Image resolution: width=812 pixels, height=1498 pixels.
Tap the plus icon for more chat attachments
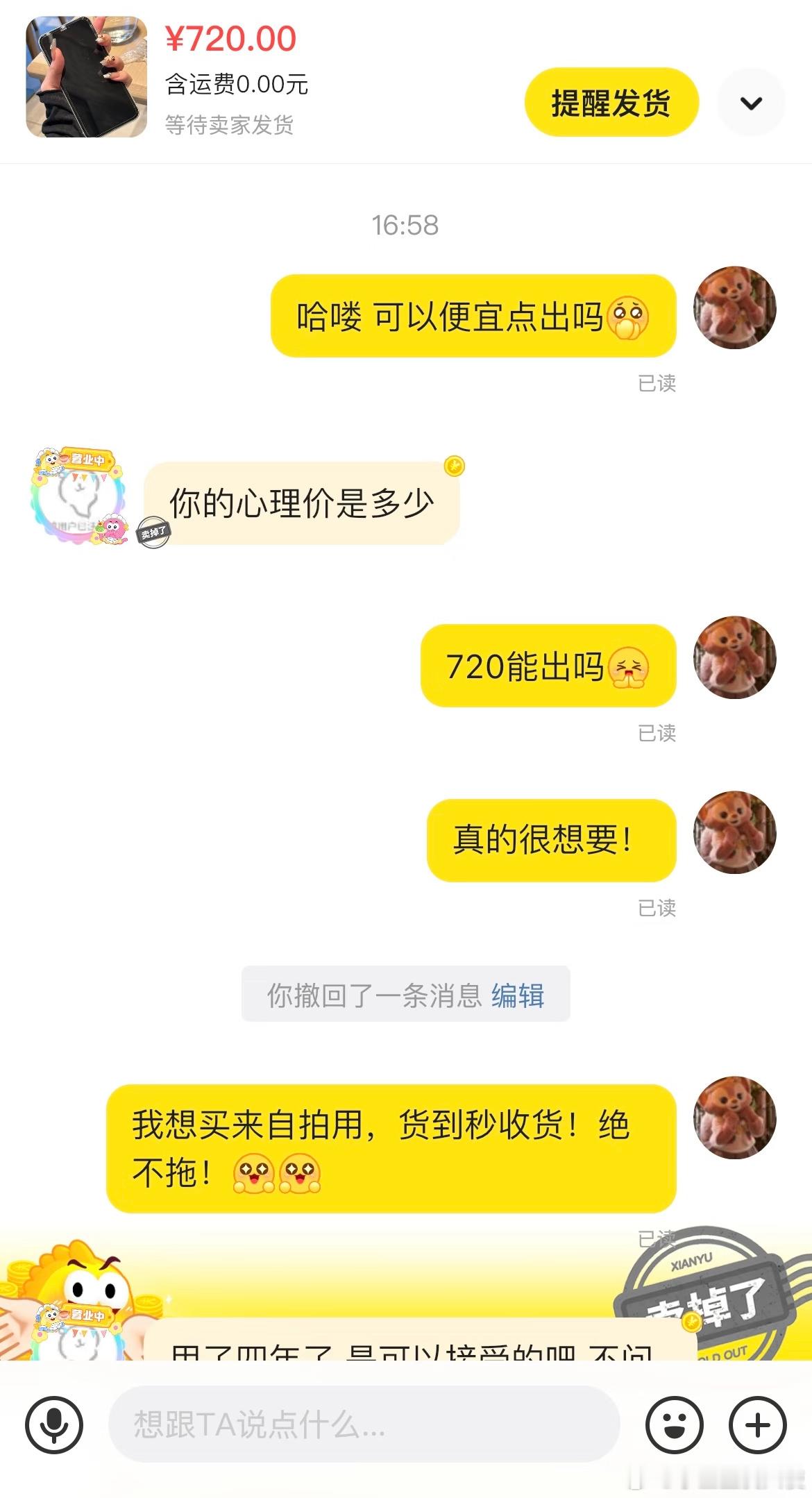756,1424
